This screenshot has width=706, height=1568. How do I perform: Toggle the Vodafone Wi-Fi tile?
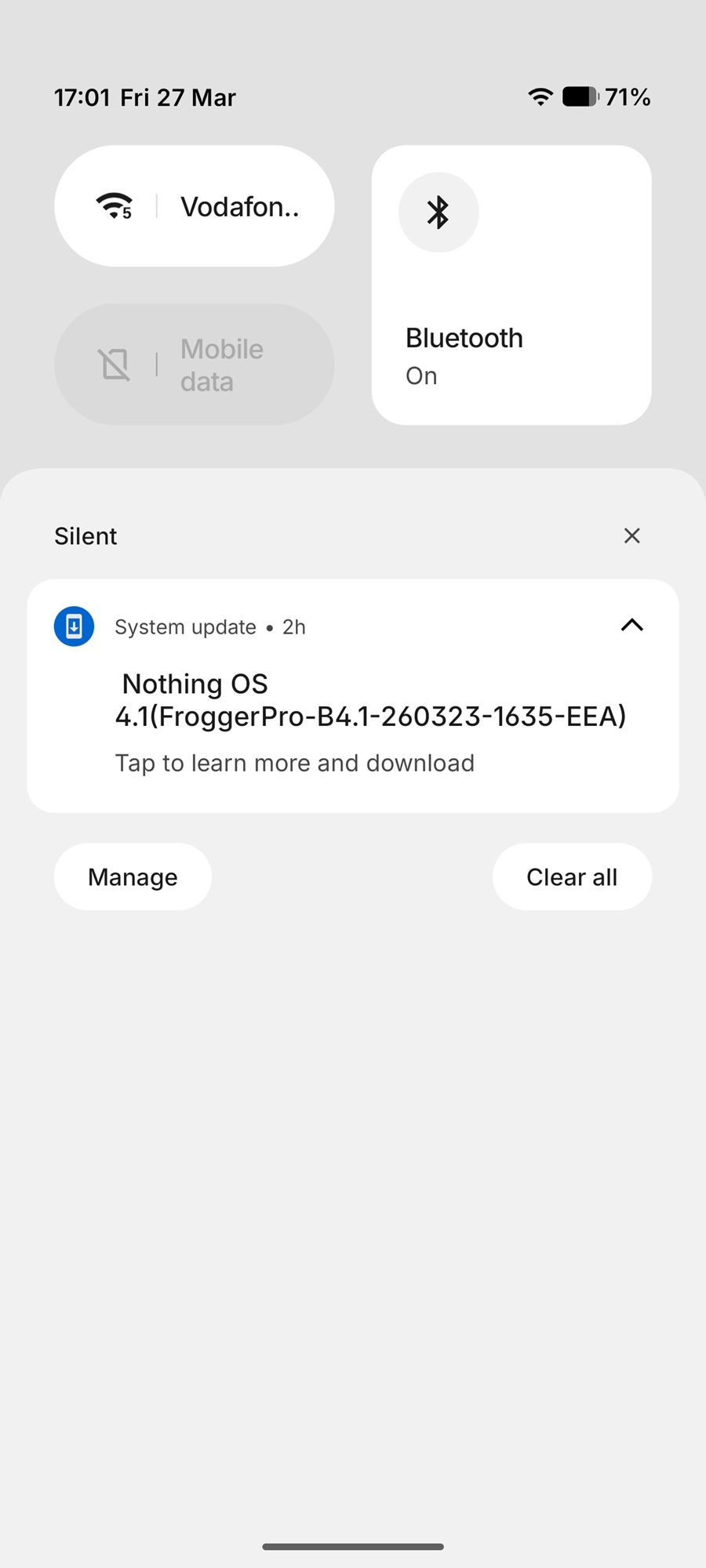click(115, 206)
